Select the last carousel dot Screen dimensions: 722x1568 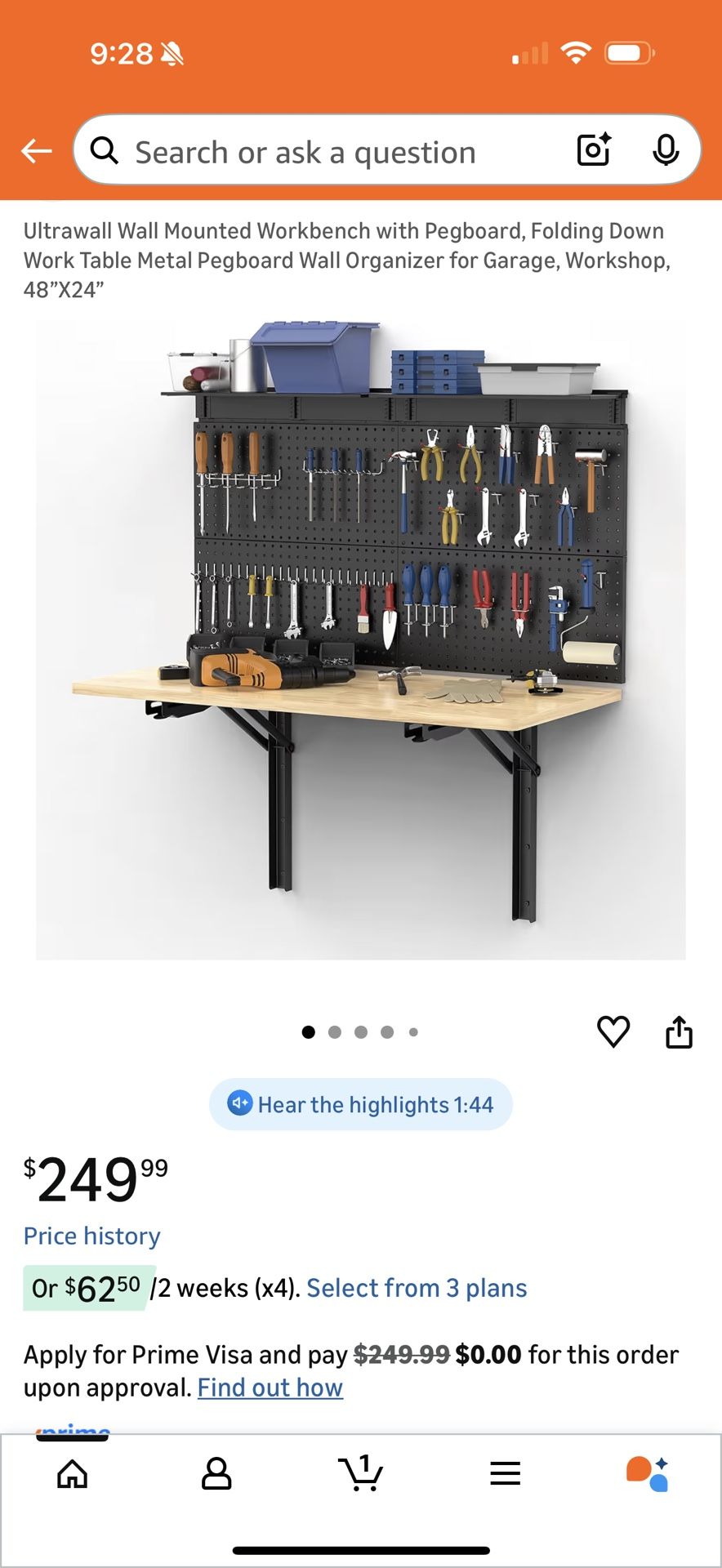(x=413, y=1031)
